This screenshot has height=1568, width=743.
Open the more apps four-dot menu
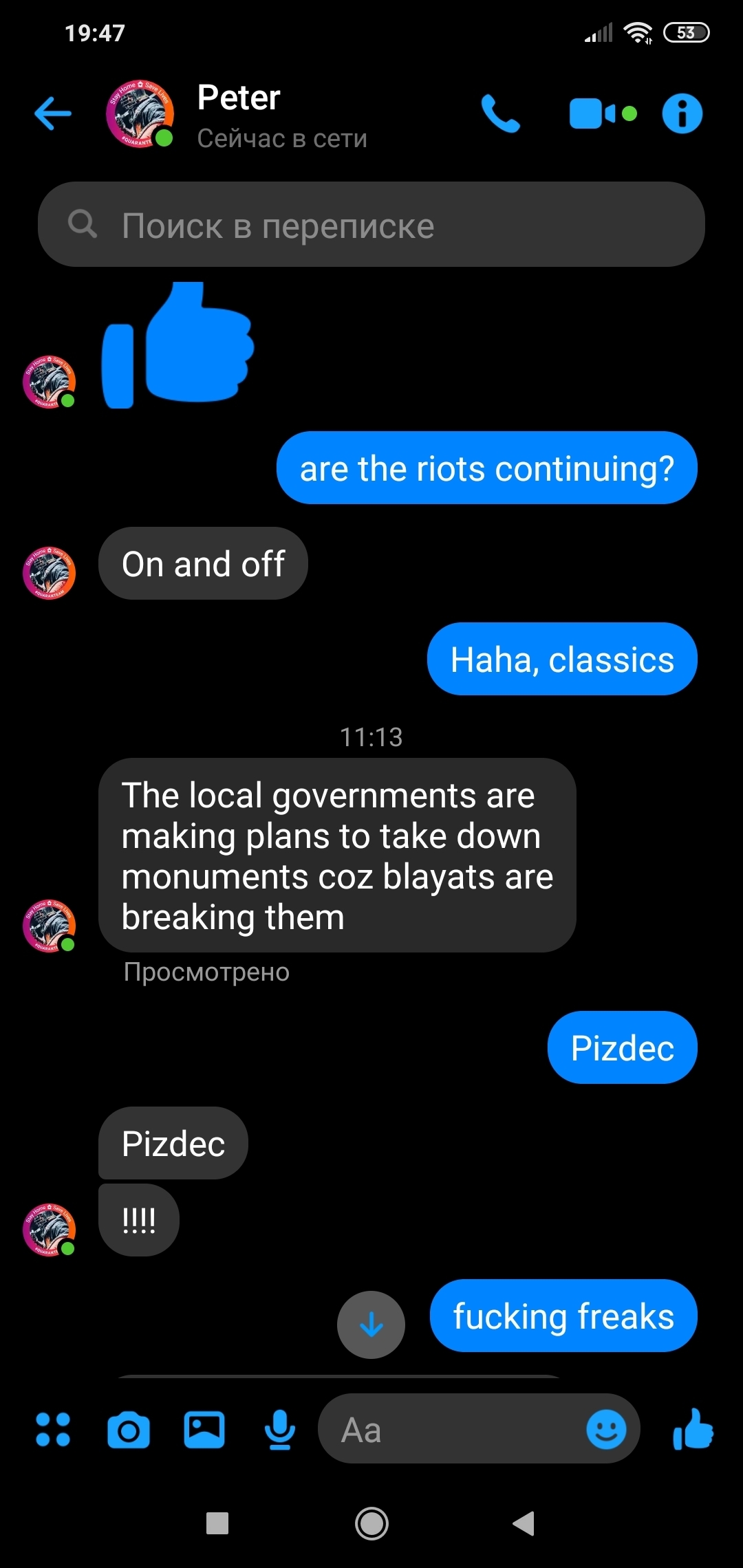click(x=53, y=1430)
